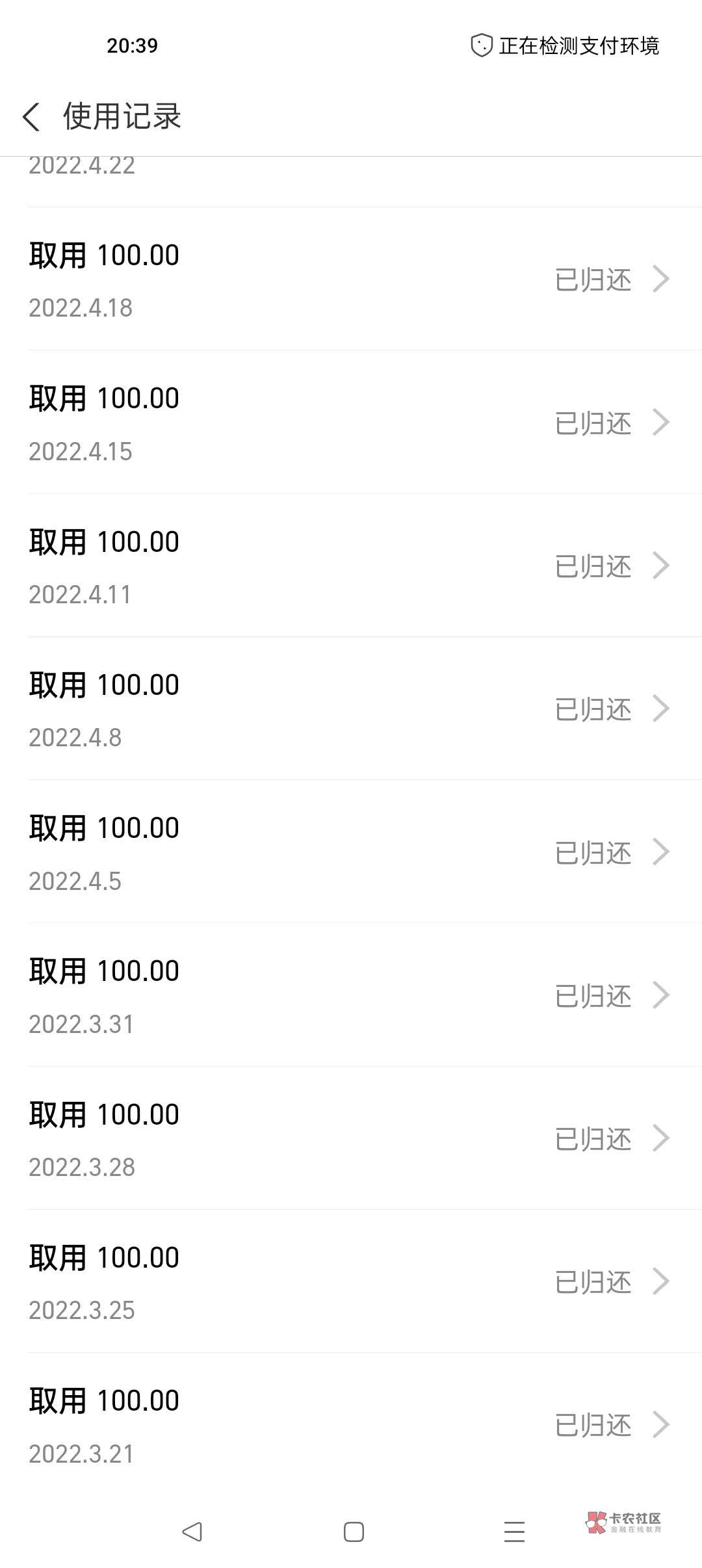
Task: View the 2022.4.5 取用 record details
Action: [351, 852]
